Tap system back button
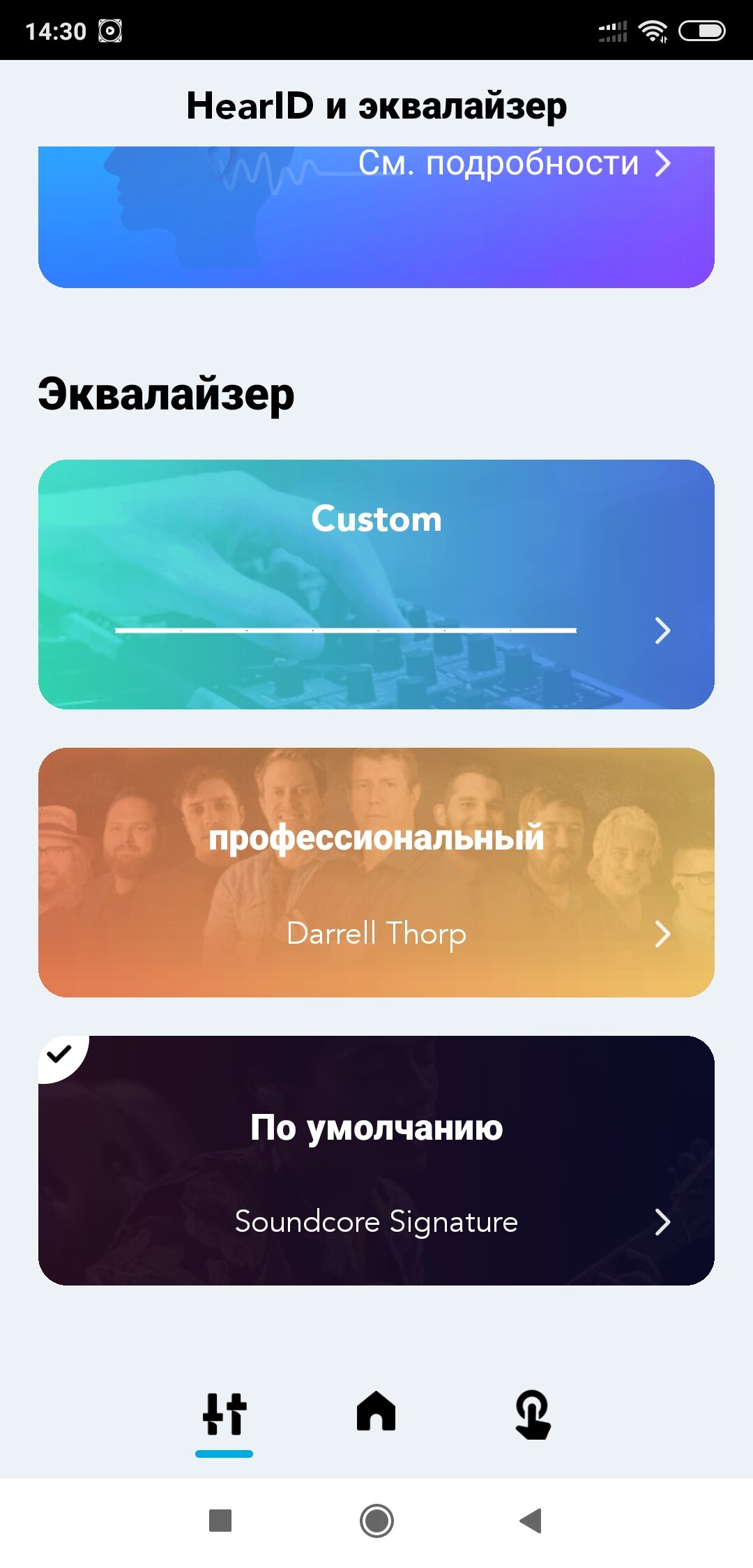The image size is (753, 1568). point(531,1521)
